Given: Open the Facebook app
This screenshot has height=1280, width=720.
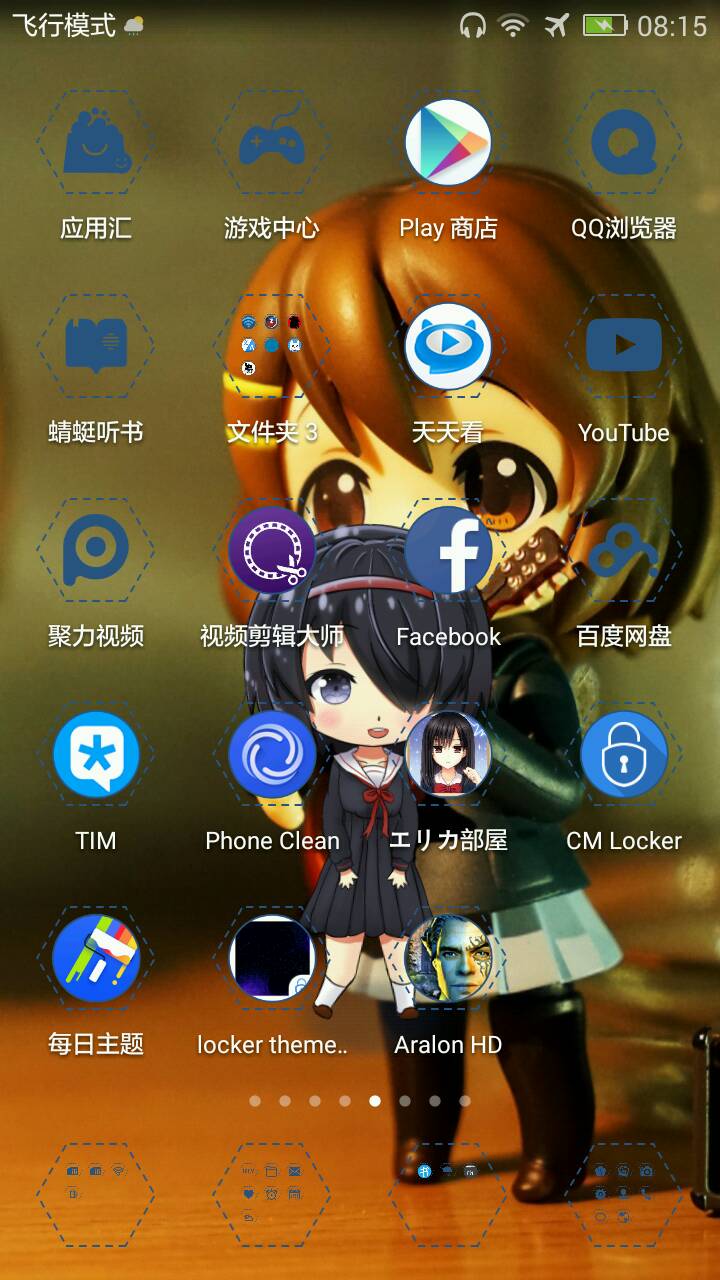Looking at the screenshot, I should coord(448,551).
